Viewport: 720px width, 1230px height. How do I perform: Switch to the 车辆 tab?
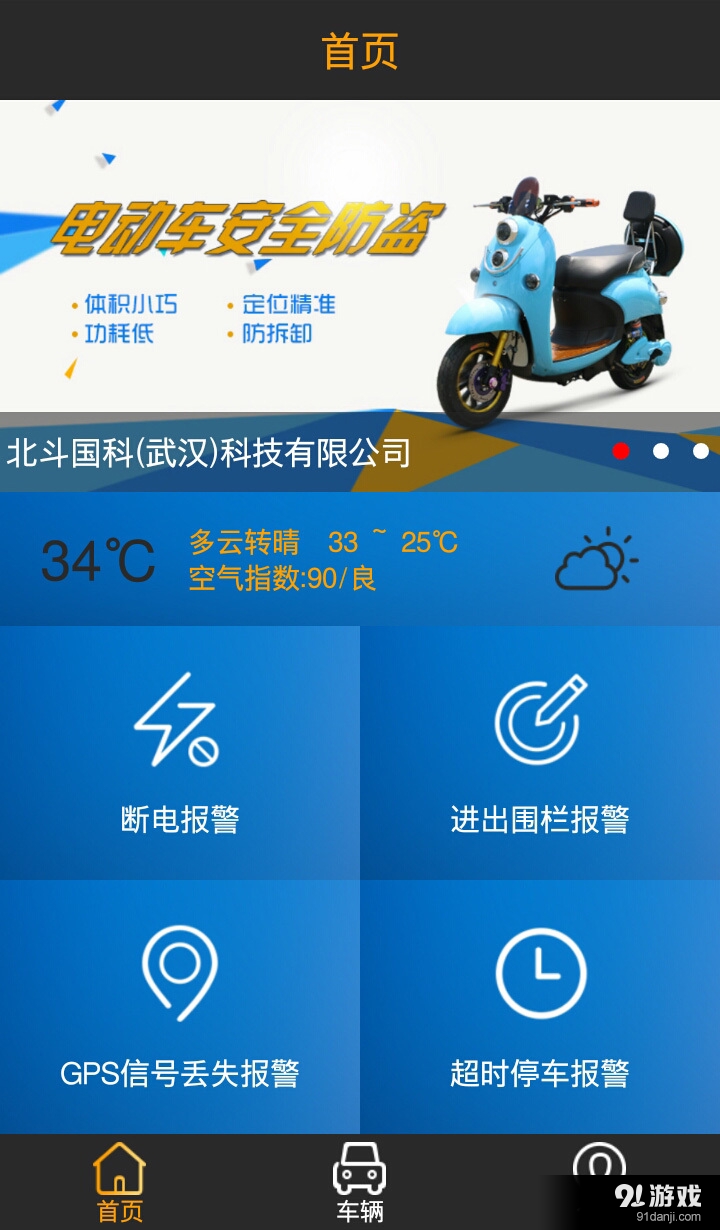[x=360, y=1180]
